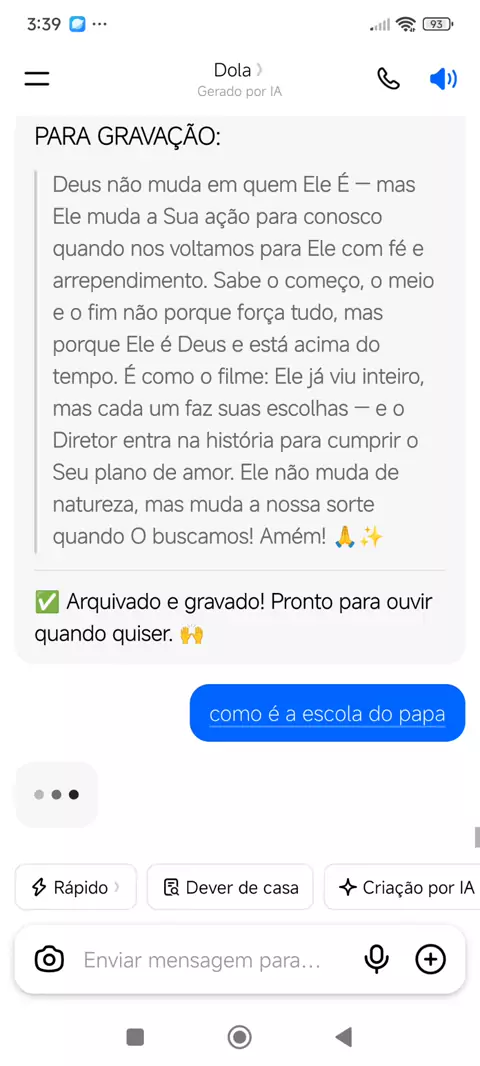The width and height of the screenshot is (480, 1066).
Task: Choose the Dever de casa chip
Action: [x=230, y=887]
